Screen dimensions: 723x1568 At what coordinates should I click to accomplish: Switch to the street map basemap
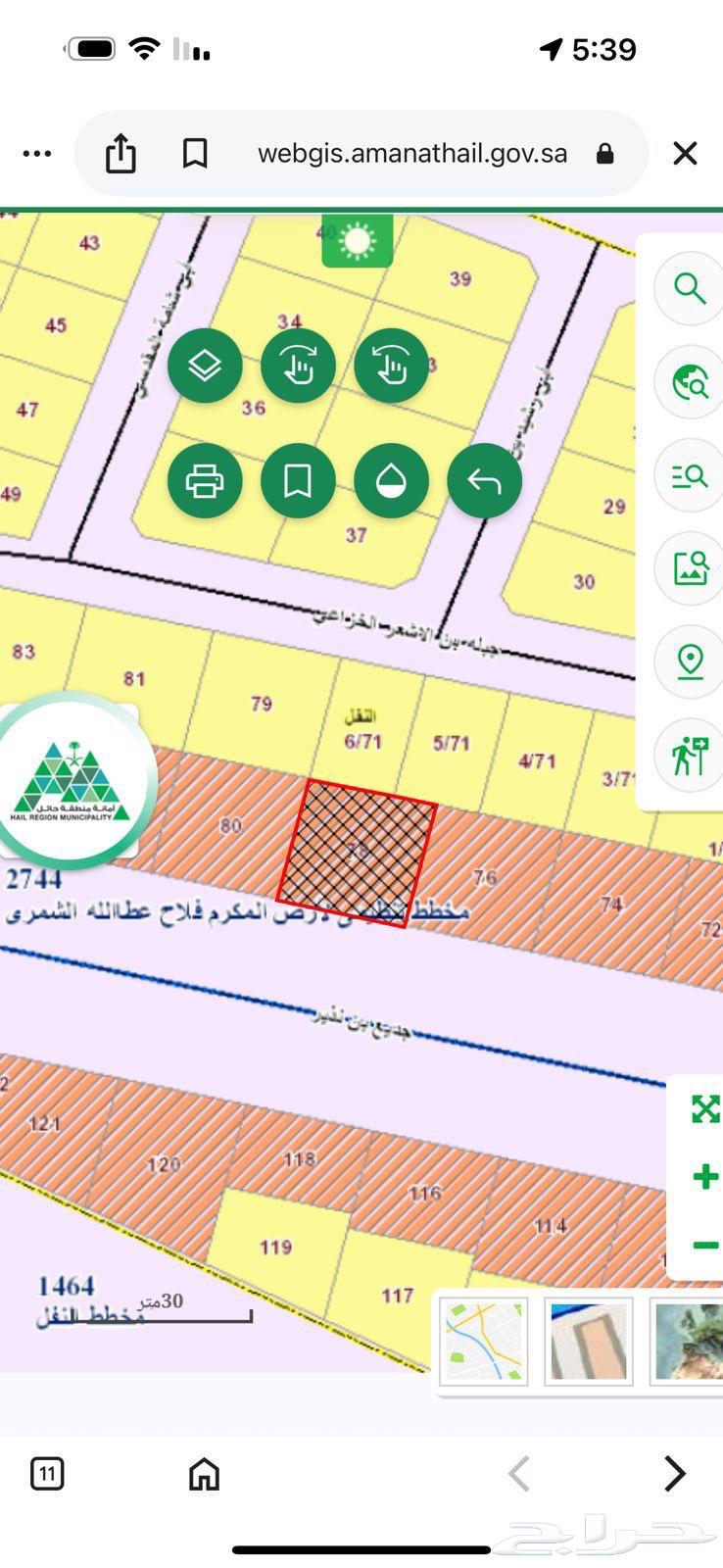pos(483,1341)
